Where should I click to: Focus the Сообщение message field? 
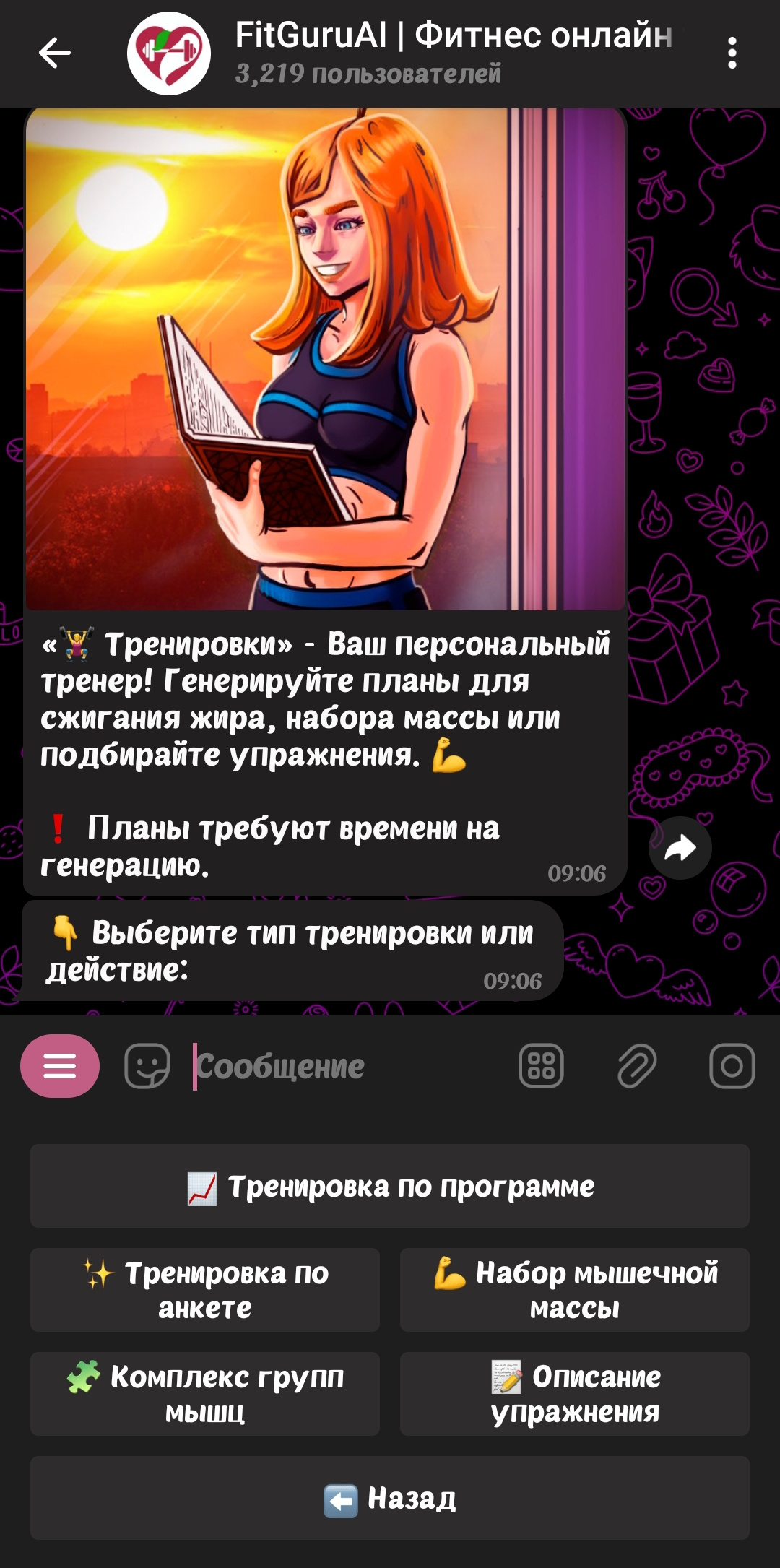pos(347,1066)
